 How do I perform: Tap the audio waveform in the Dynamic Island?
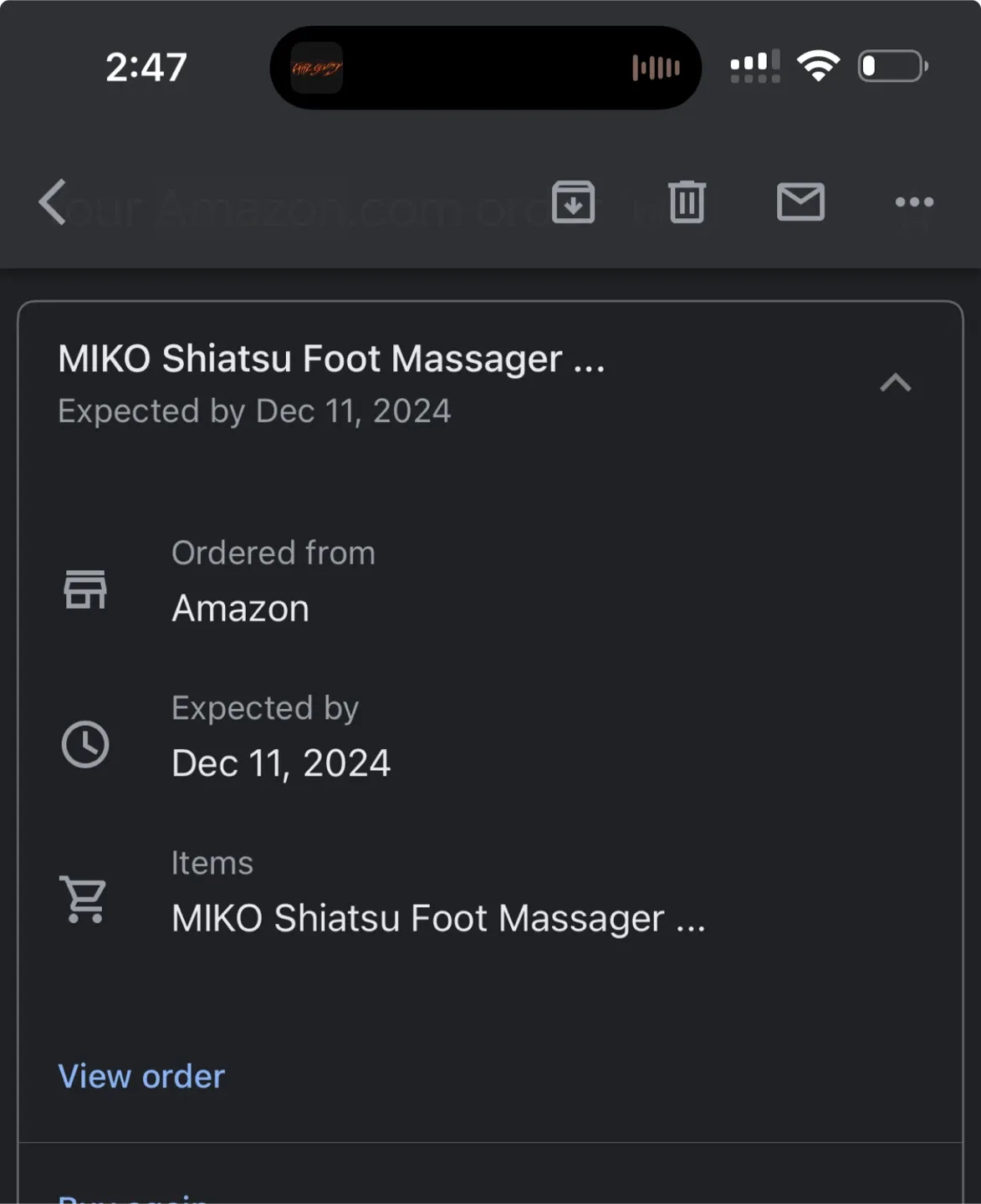[x=657, y=66]
